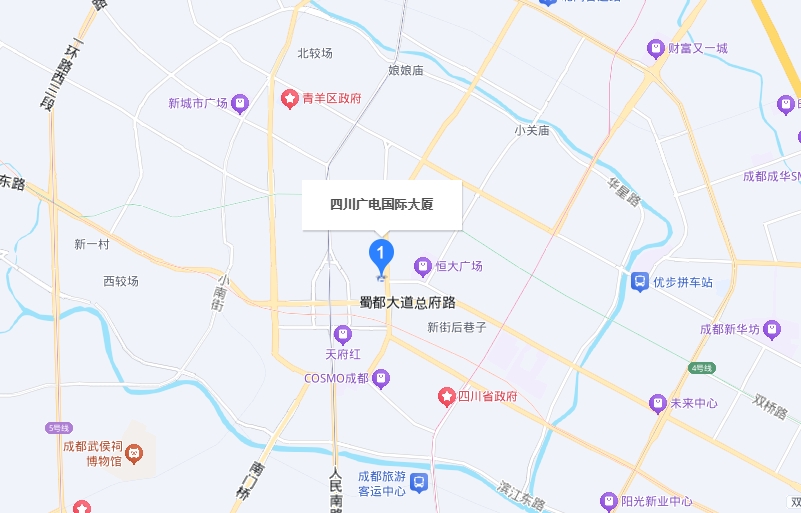This screenshot has height=513, width=801.
Task: Open the 天府红 mall point
Action: [343, 334]
